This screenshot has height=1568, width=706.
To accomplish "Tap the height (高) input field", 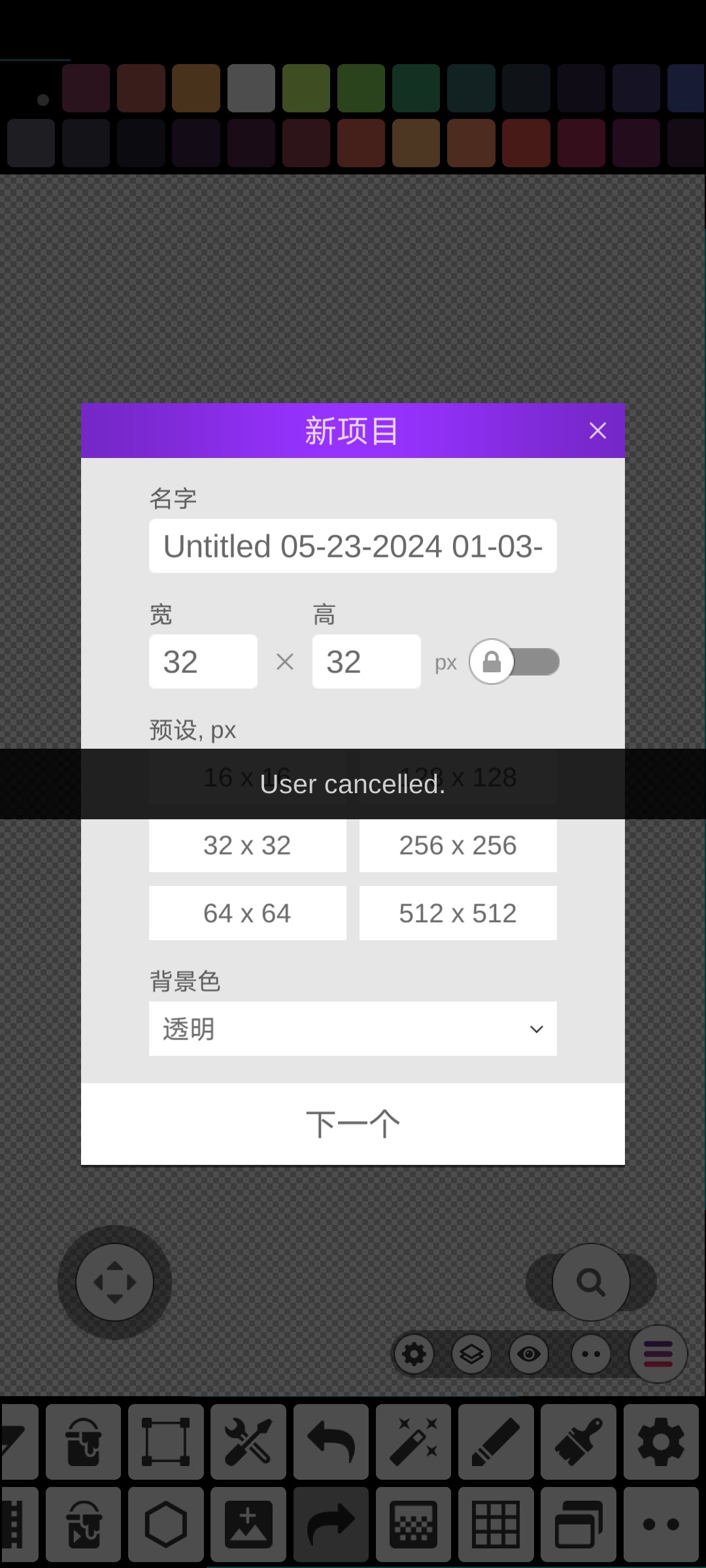I will [x=367, y=662].
